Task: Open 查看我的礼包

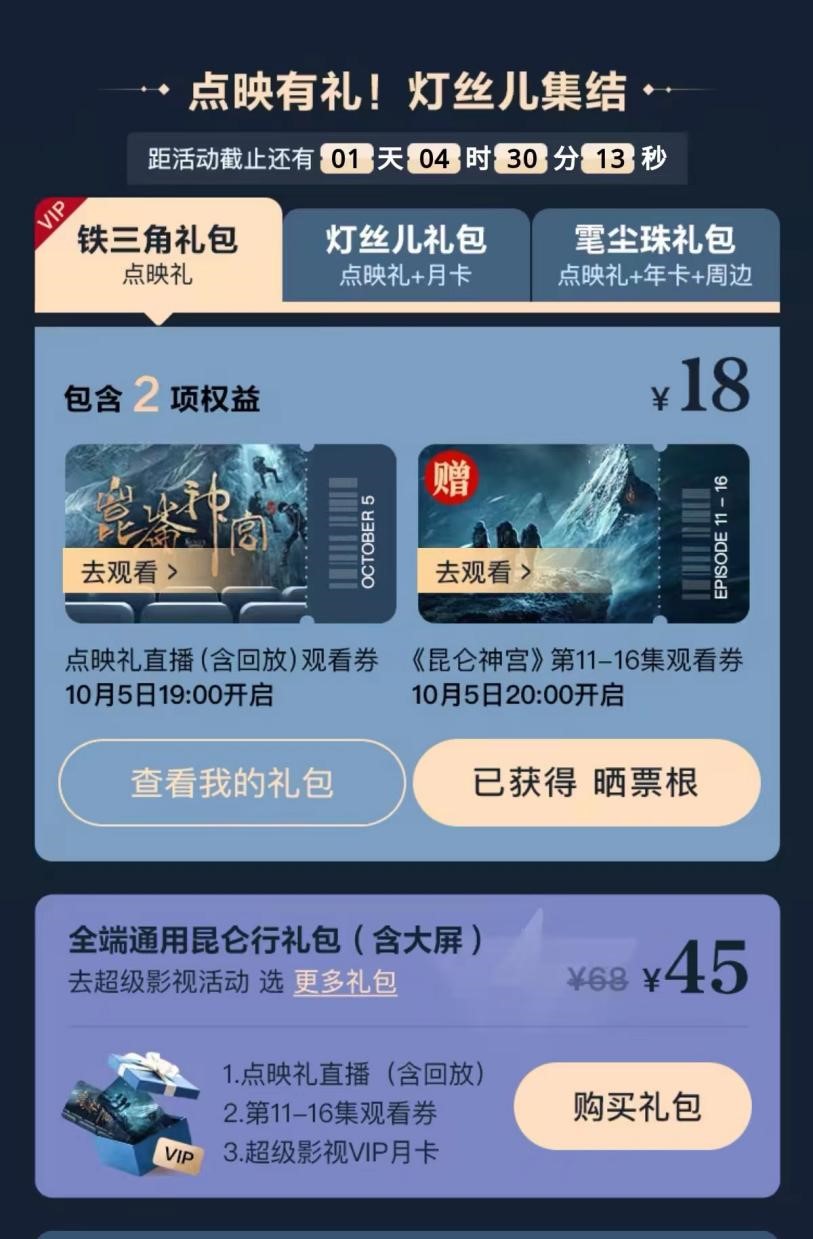Action: coord(232,783)
